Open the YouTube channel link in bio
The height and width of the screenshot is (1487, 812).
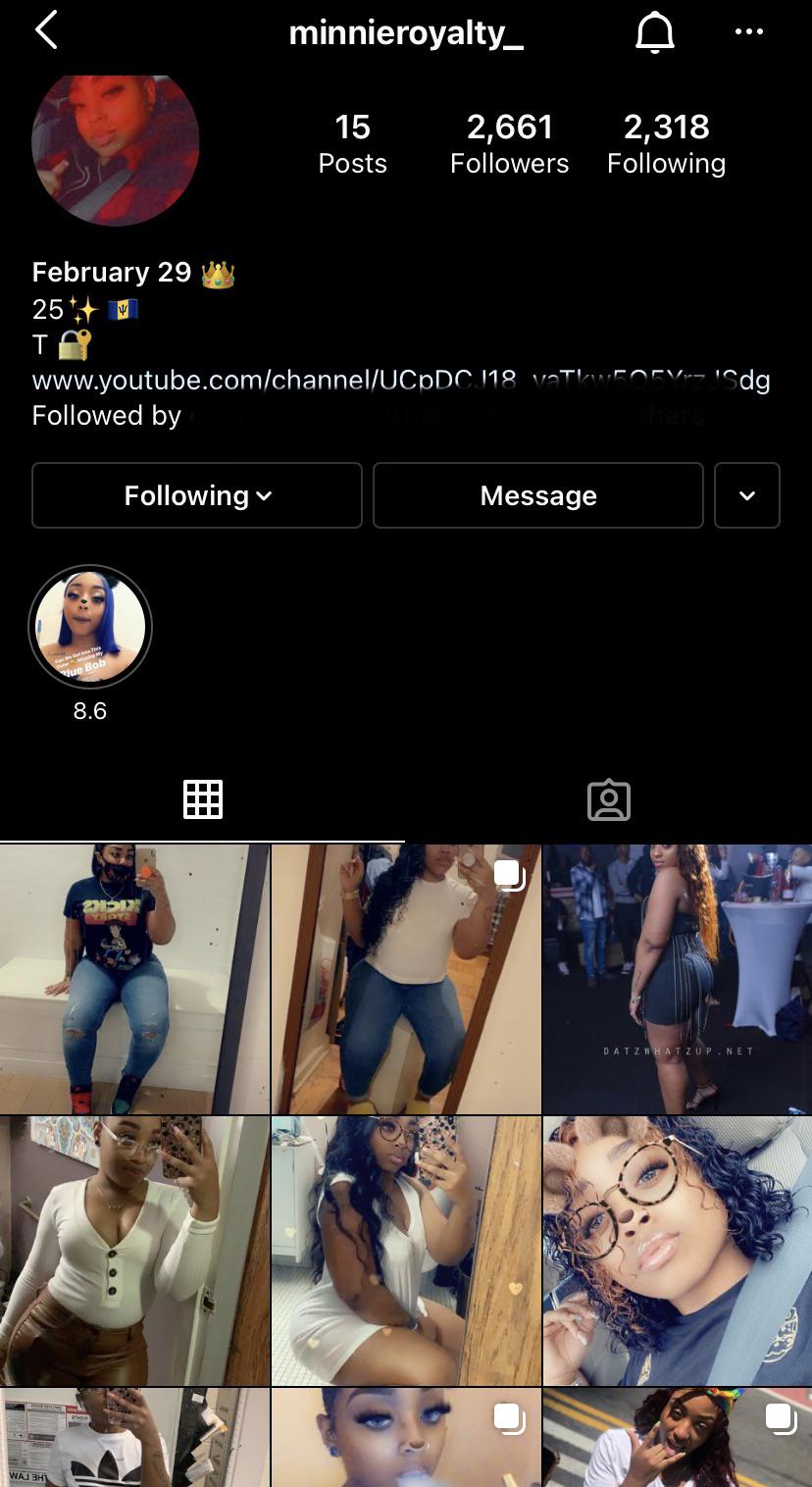click(400, 380)
